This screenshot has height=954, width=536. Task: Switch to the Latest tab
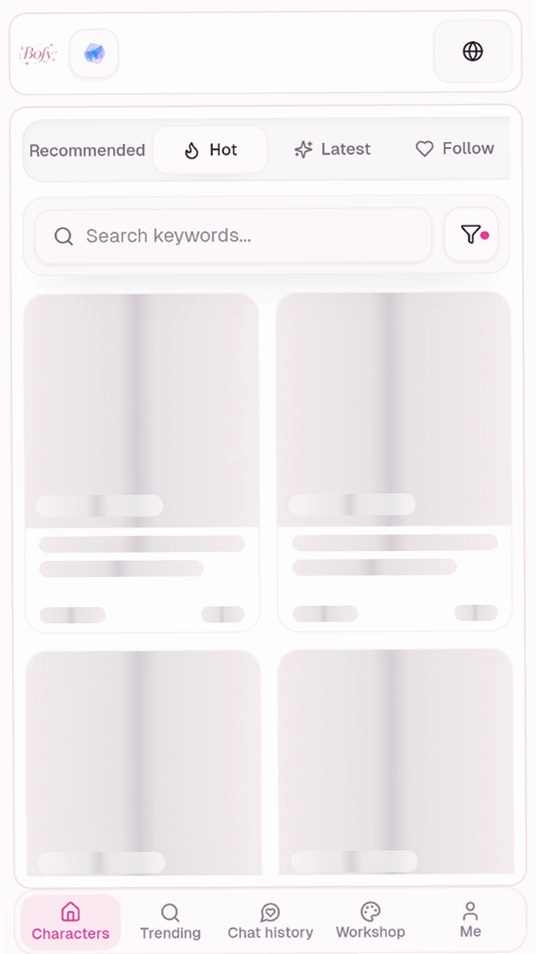(x=332, y=149)
